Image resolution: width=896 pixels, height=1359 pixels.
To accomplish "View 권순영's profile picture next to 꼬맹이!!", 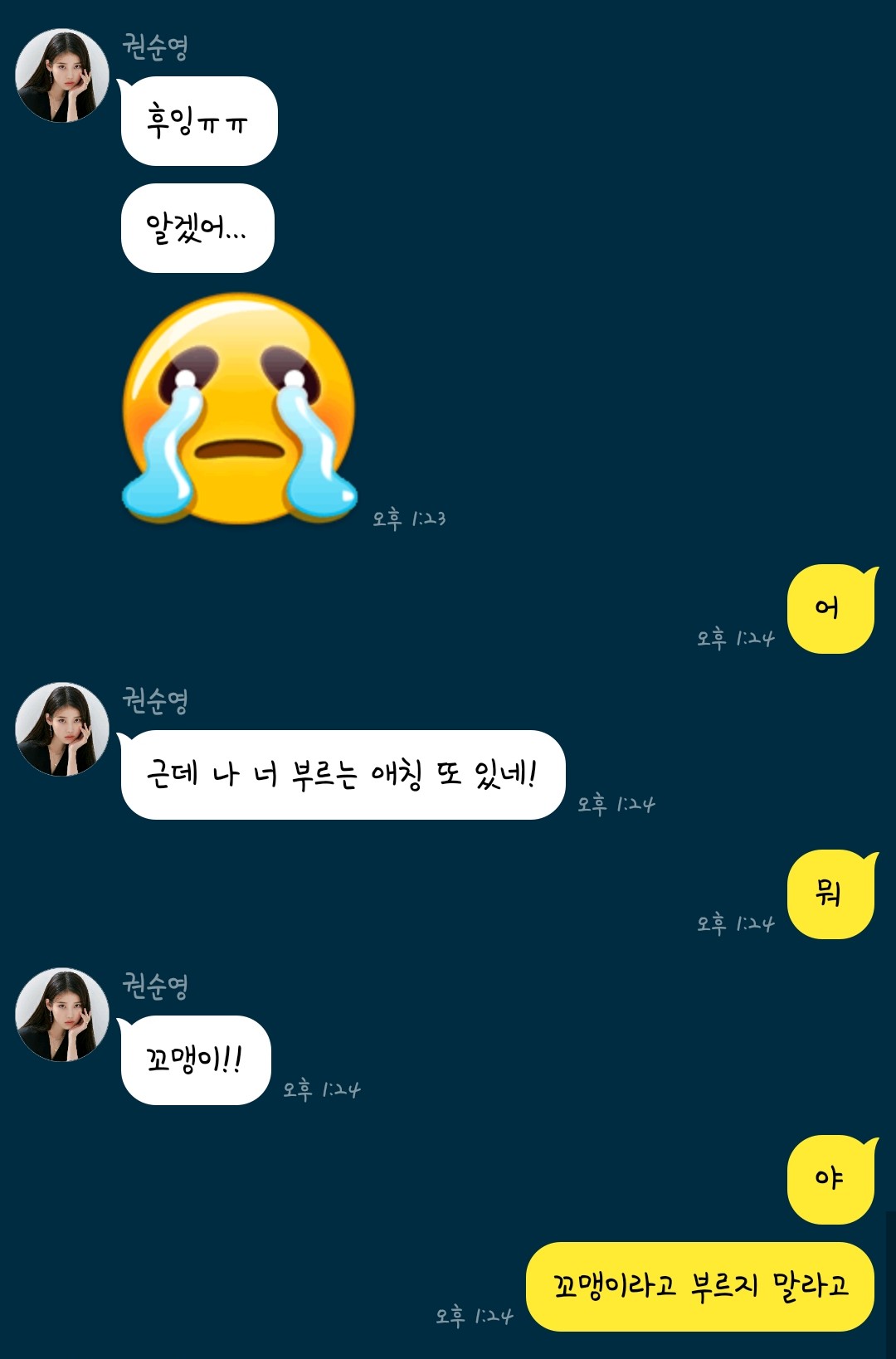I will [62, 1015].
